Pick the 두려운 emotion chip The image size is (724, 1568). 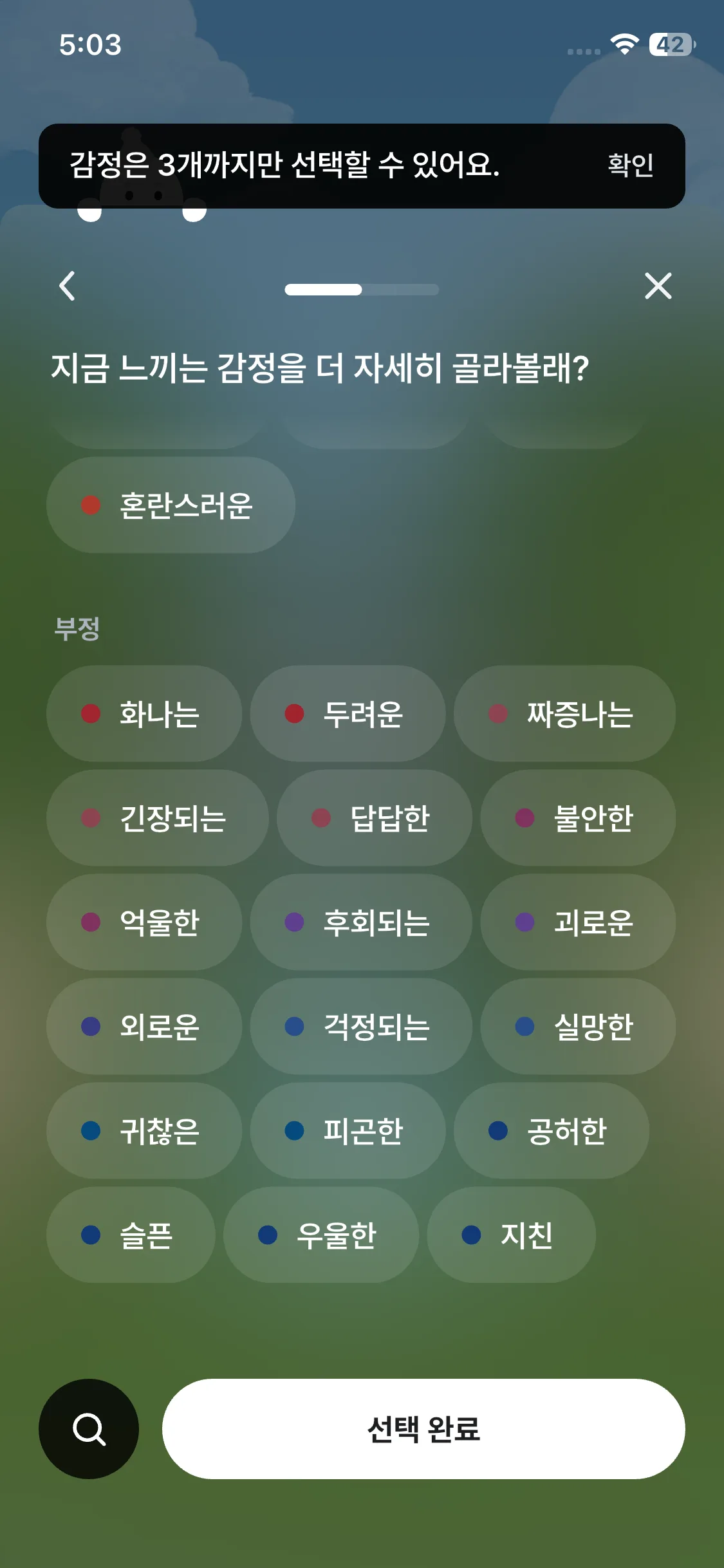348,714
